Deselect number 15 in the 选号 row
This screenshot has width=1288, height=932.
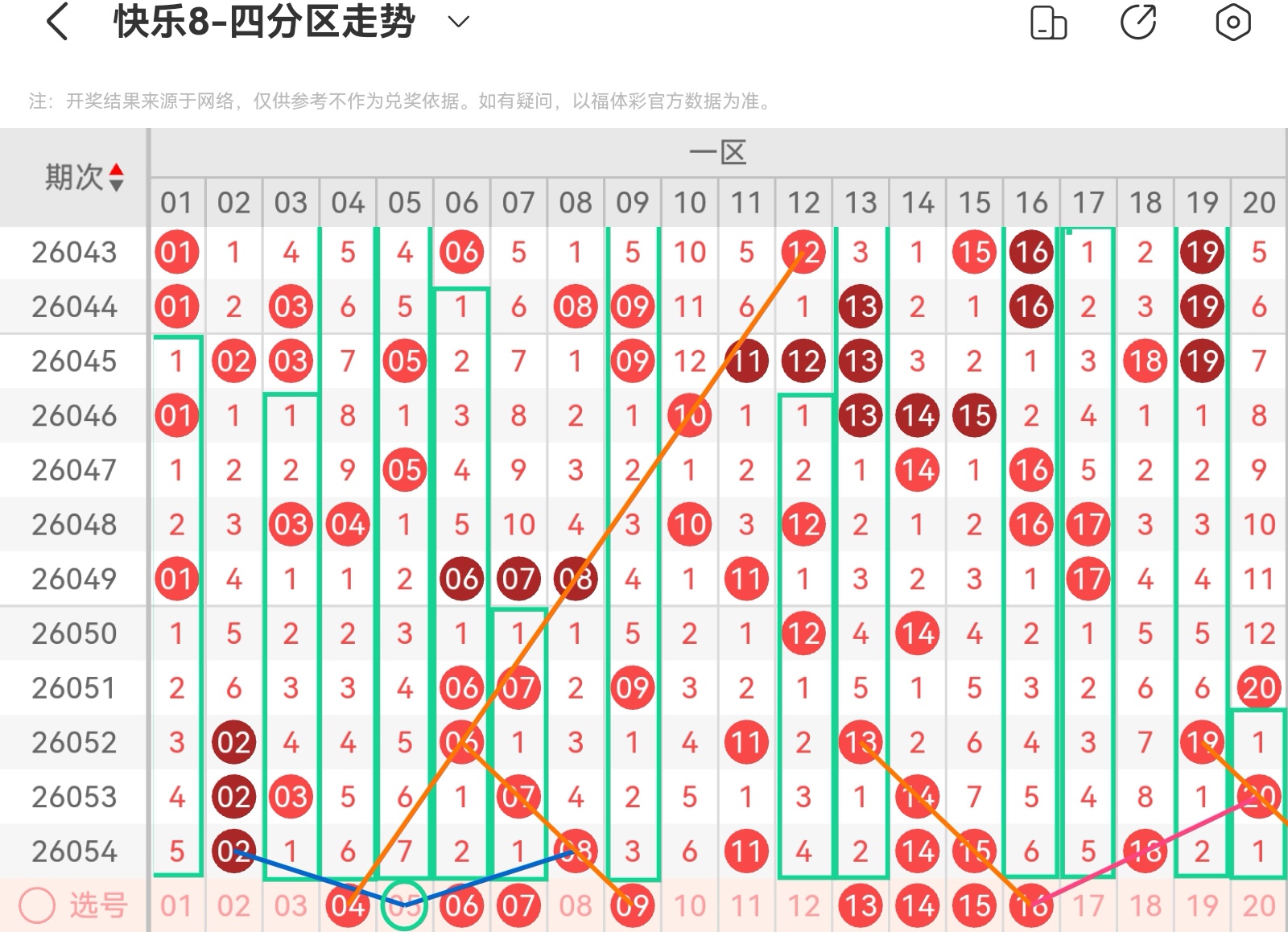[975, 906]
